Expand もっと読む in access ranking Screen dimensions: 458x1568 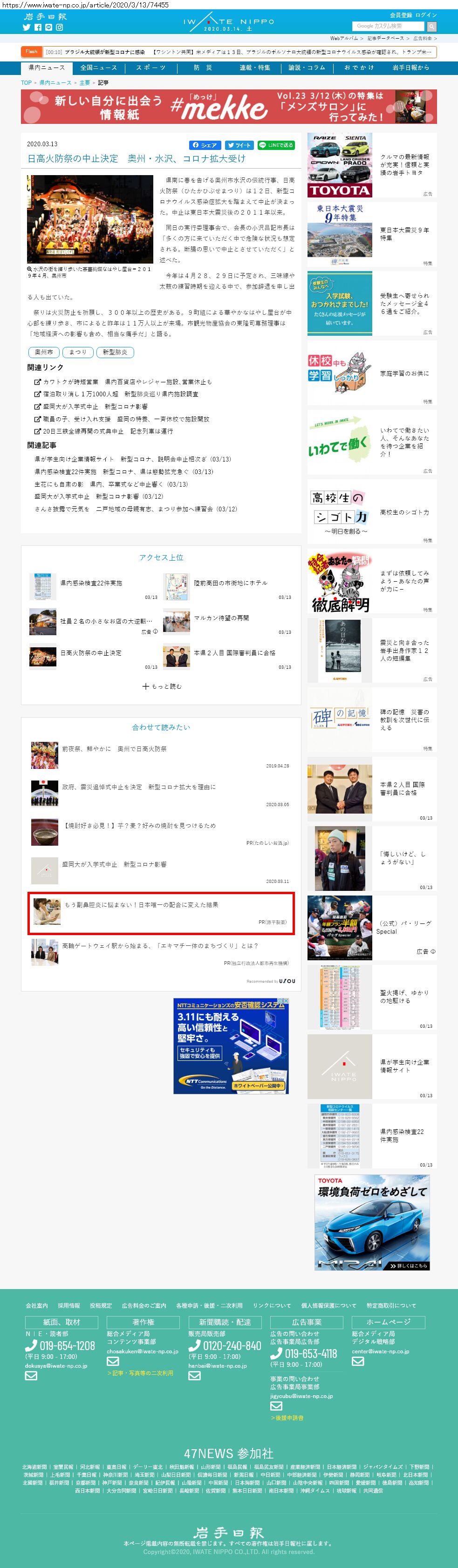pos(161,686)
